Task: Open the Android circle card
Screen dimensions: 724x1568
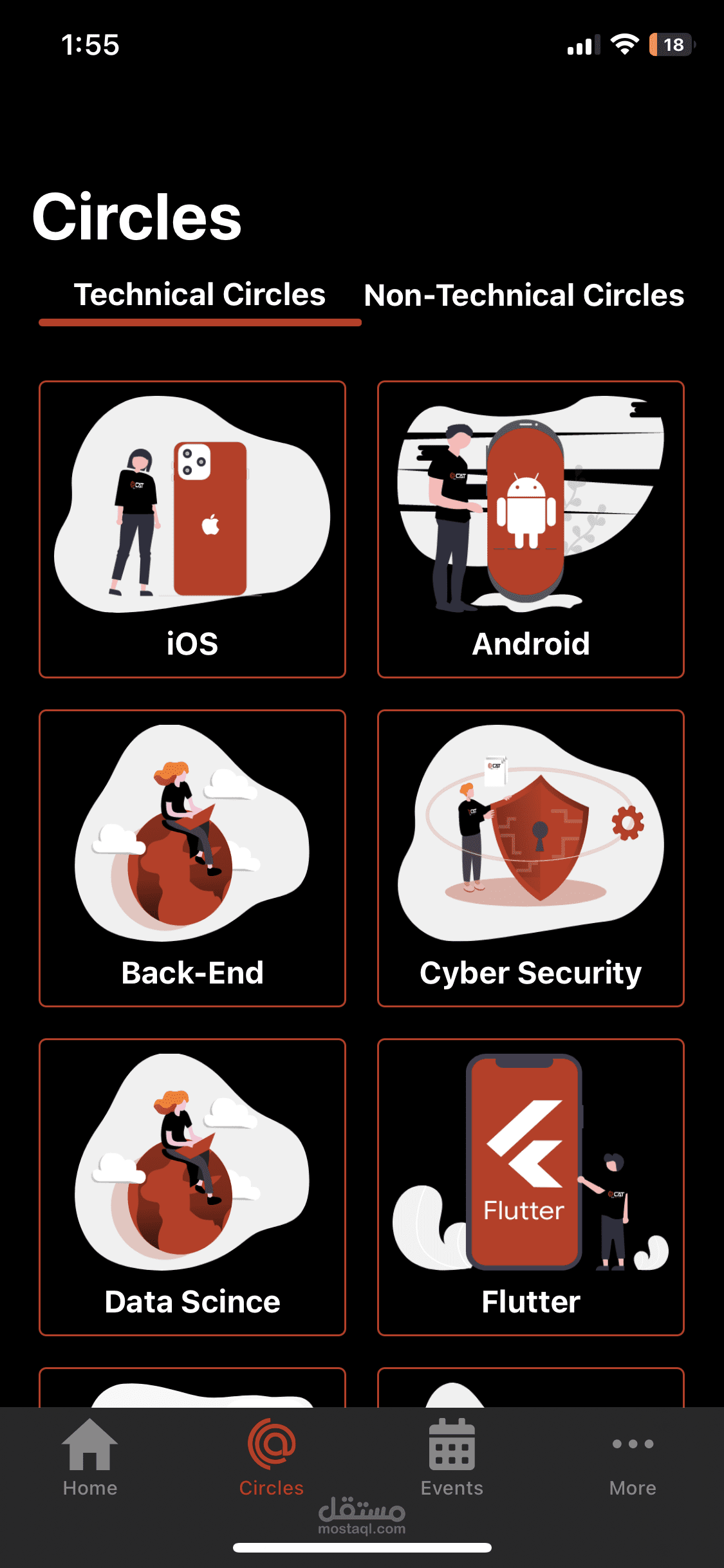Action: click(530, 529)
